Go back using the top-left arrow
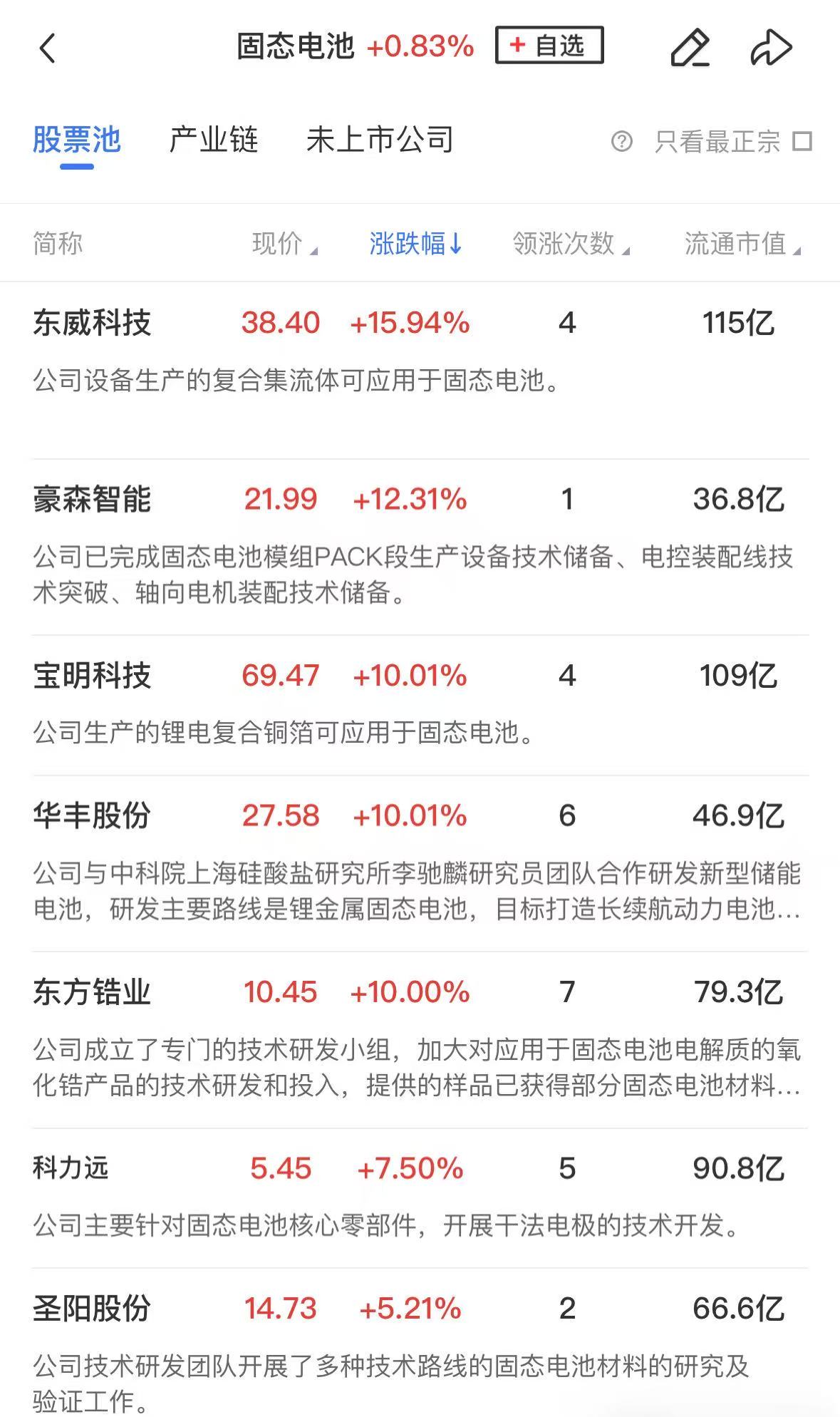Screen dimensions: 840x1417 pyautogui.click(x=47, y=48)
